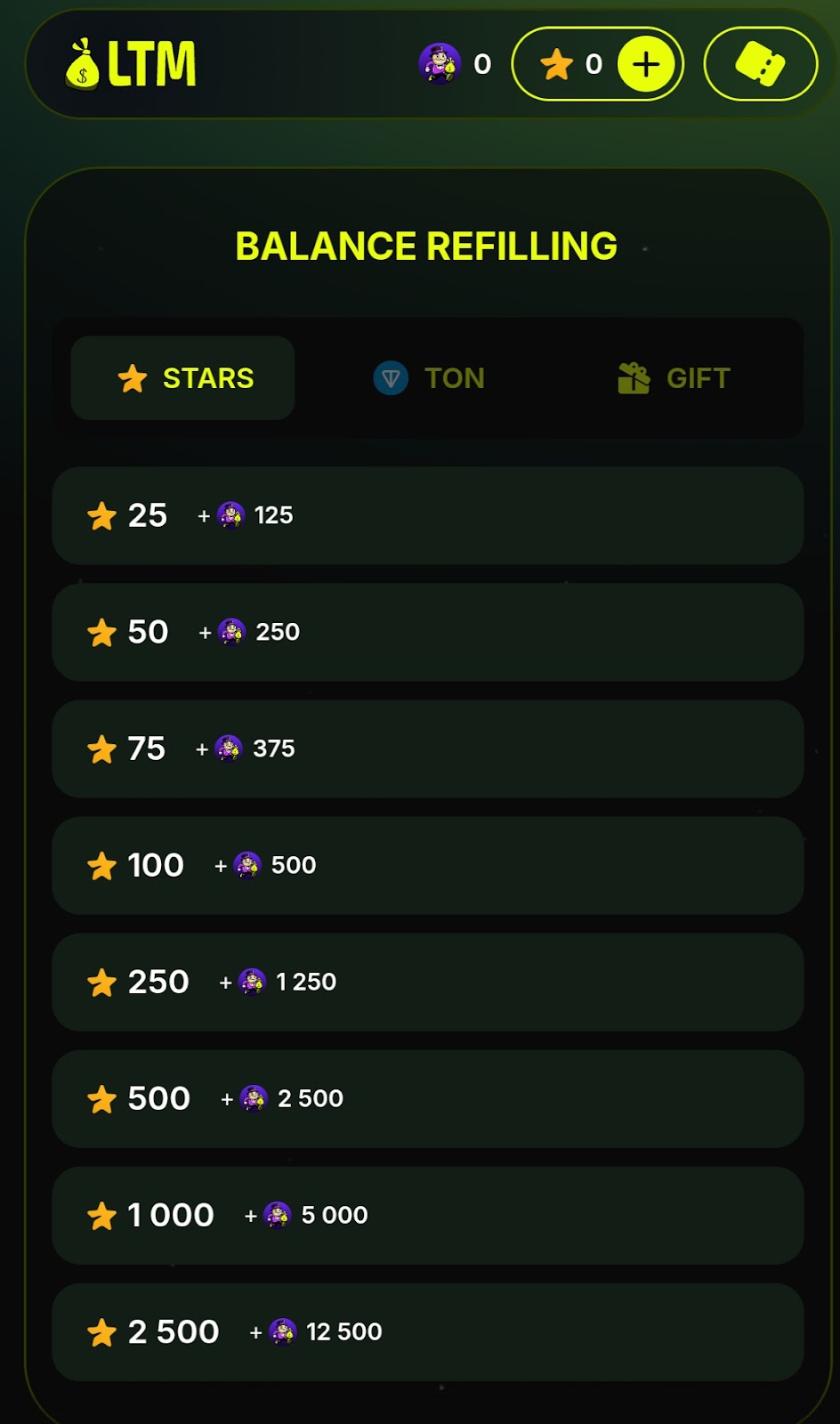Buy the 100 stars package
Image resolution: width=840 pixels, height=1424 pixels.
click(428, 865)
